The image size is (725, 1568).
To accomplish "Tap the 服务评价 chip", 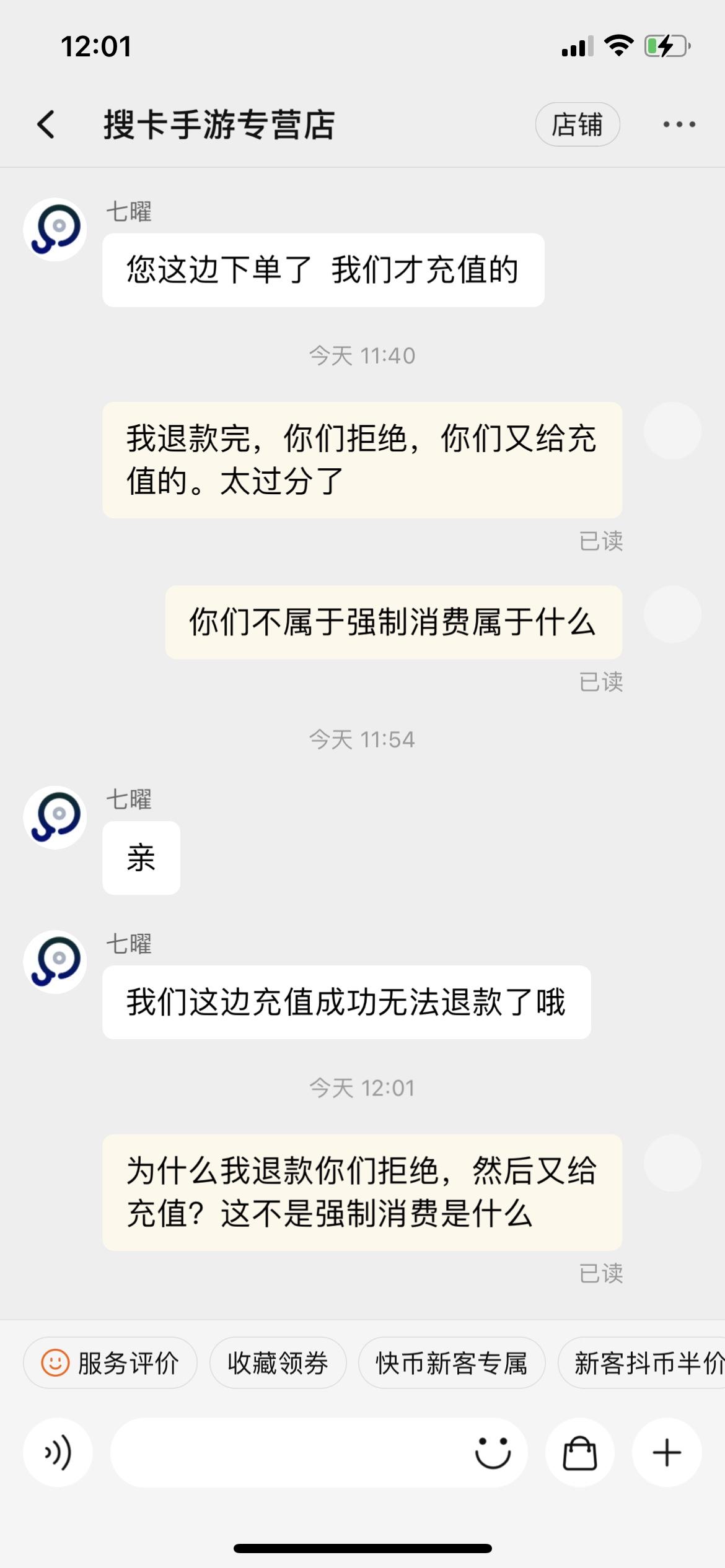I will (x=110, y=1363).
